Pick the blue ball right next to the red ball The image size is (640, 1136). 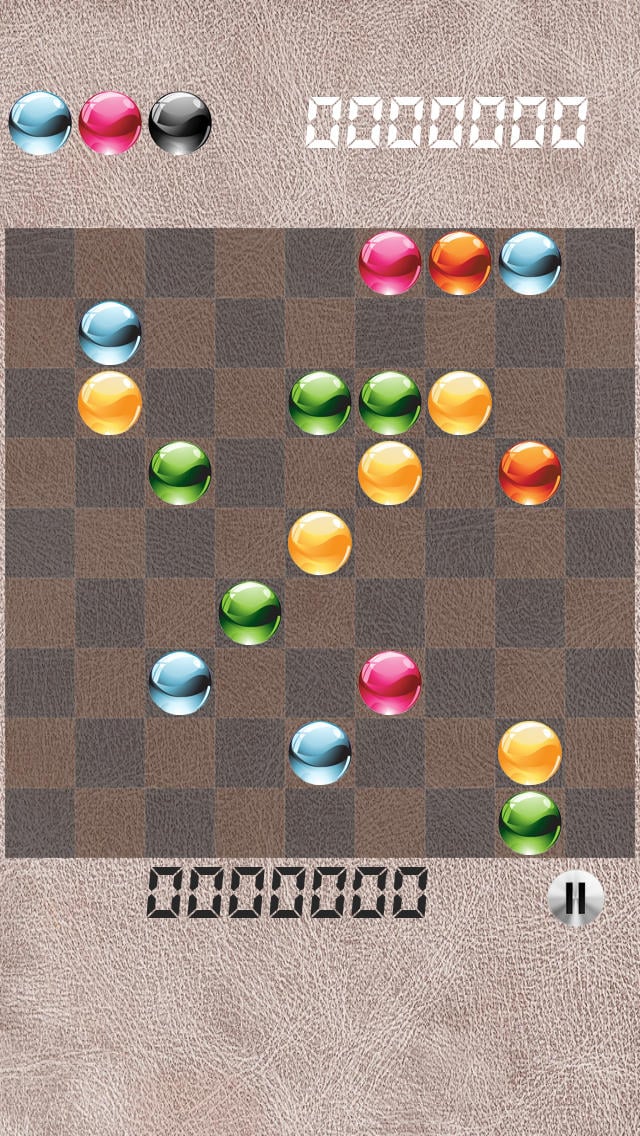tap(530, 263)
